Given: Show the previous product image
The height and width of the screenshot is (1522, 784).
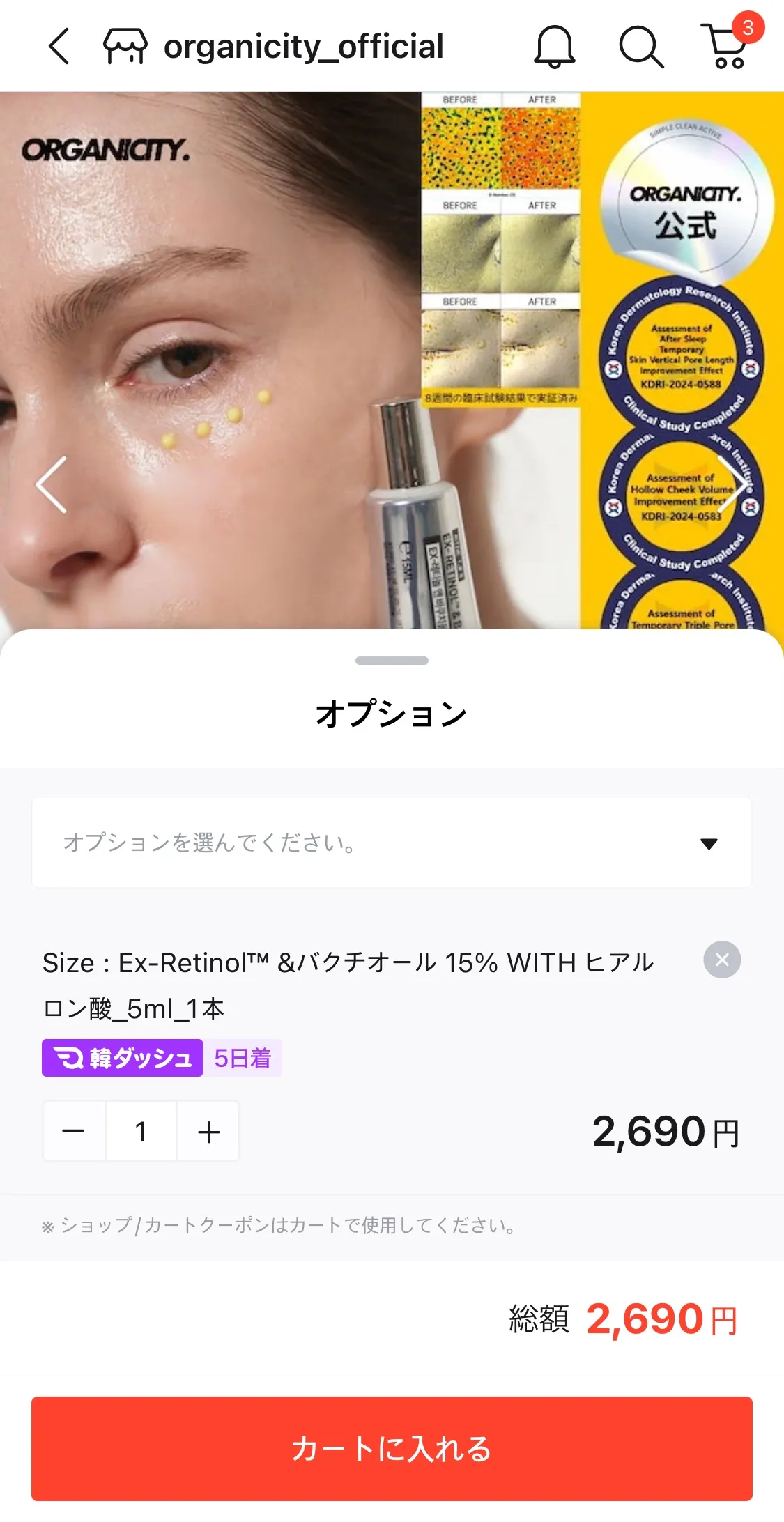Looking at the screenshot, I should coord(52,485).
